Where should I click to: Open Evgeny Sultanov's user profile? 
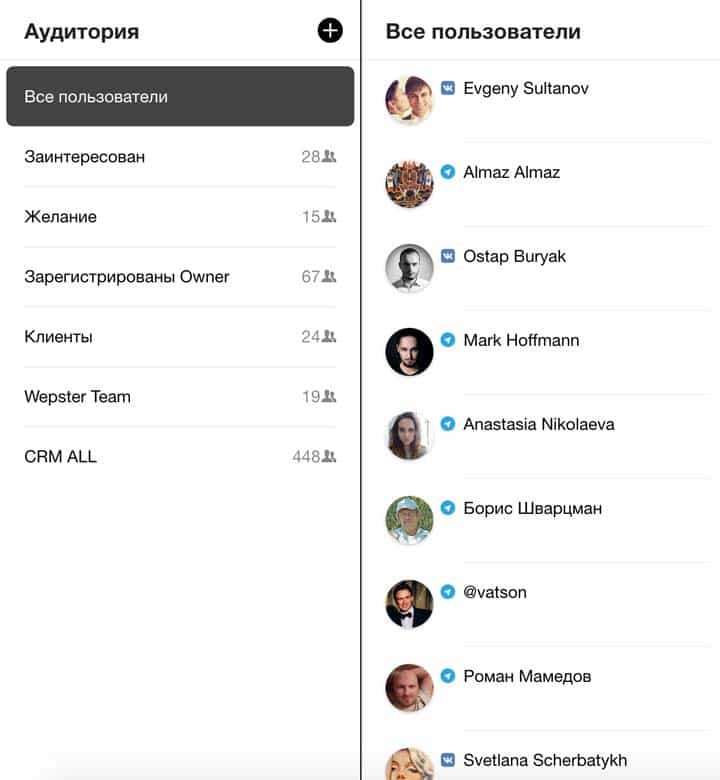525,89
